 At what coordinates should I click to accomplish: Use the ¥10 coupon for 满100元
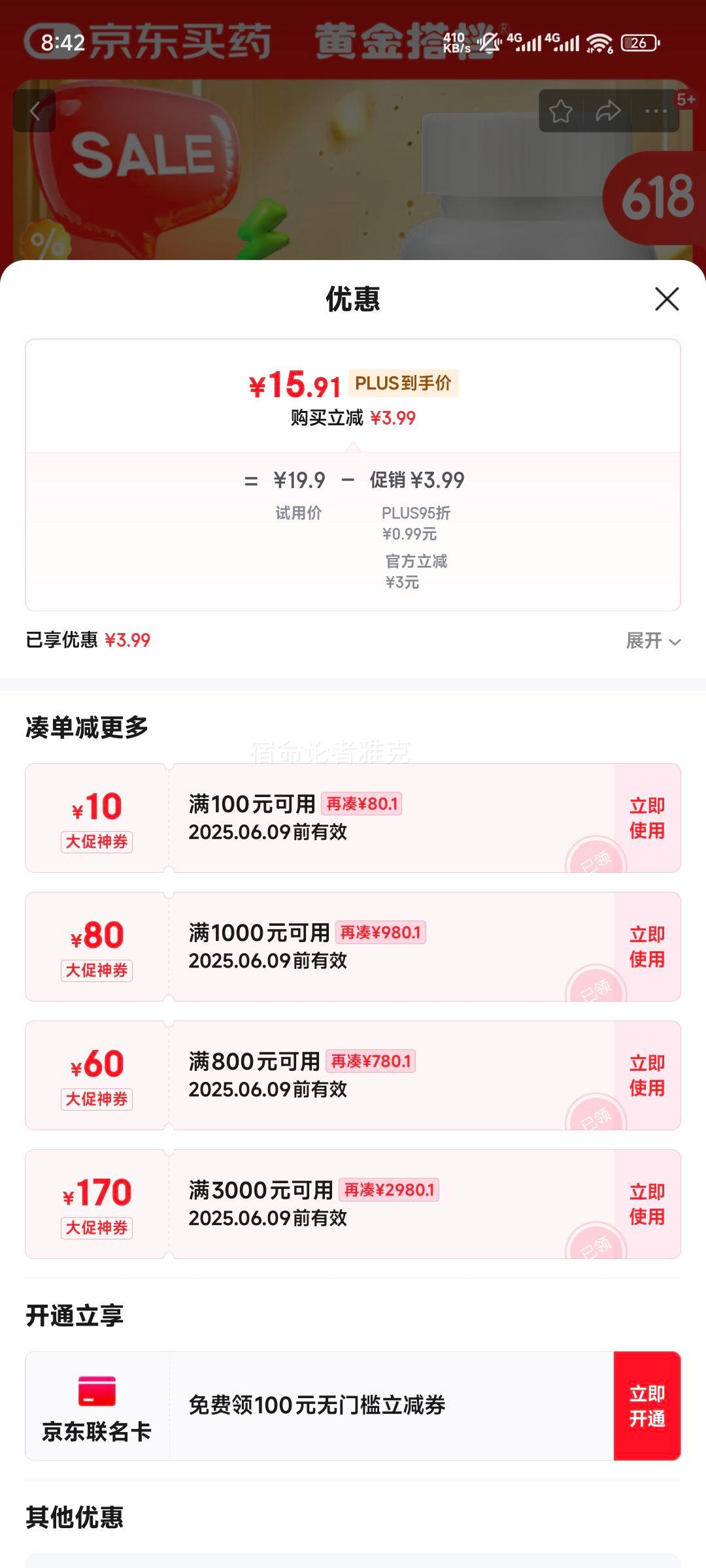pos(647,818)
